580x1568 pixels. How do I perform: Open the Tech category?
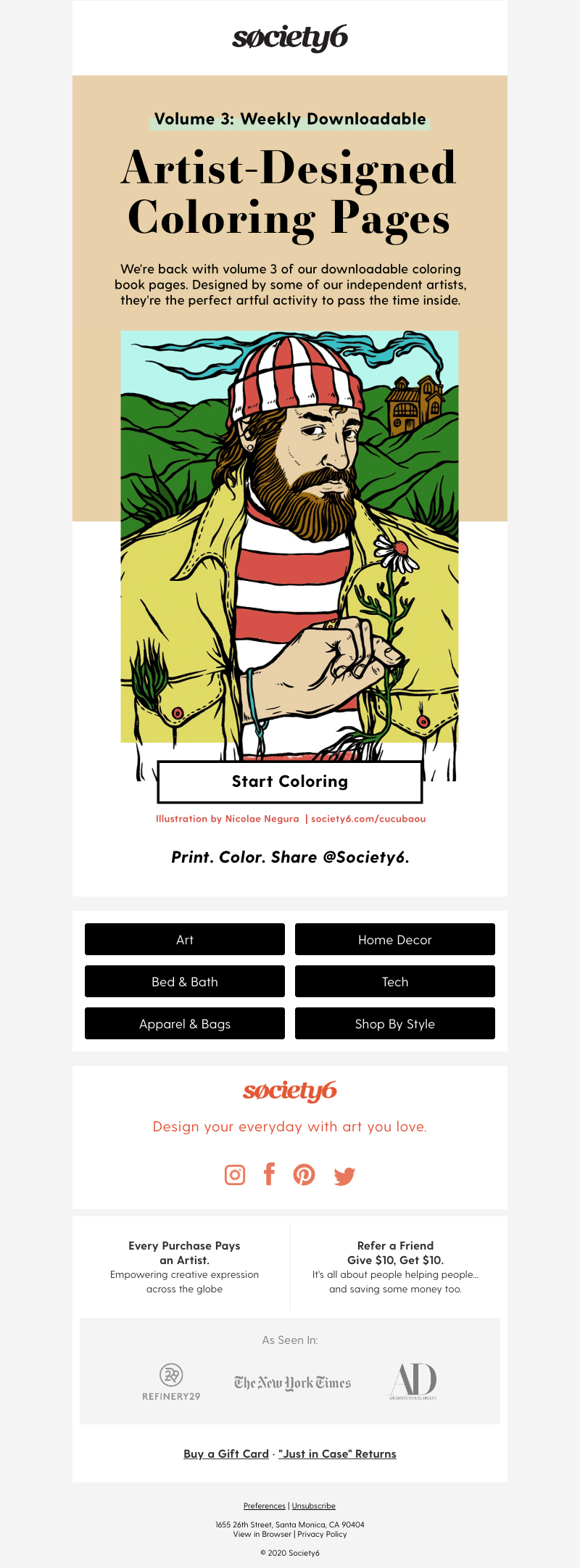pos(395,981)
